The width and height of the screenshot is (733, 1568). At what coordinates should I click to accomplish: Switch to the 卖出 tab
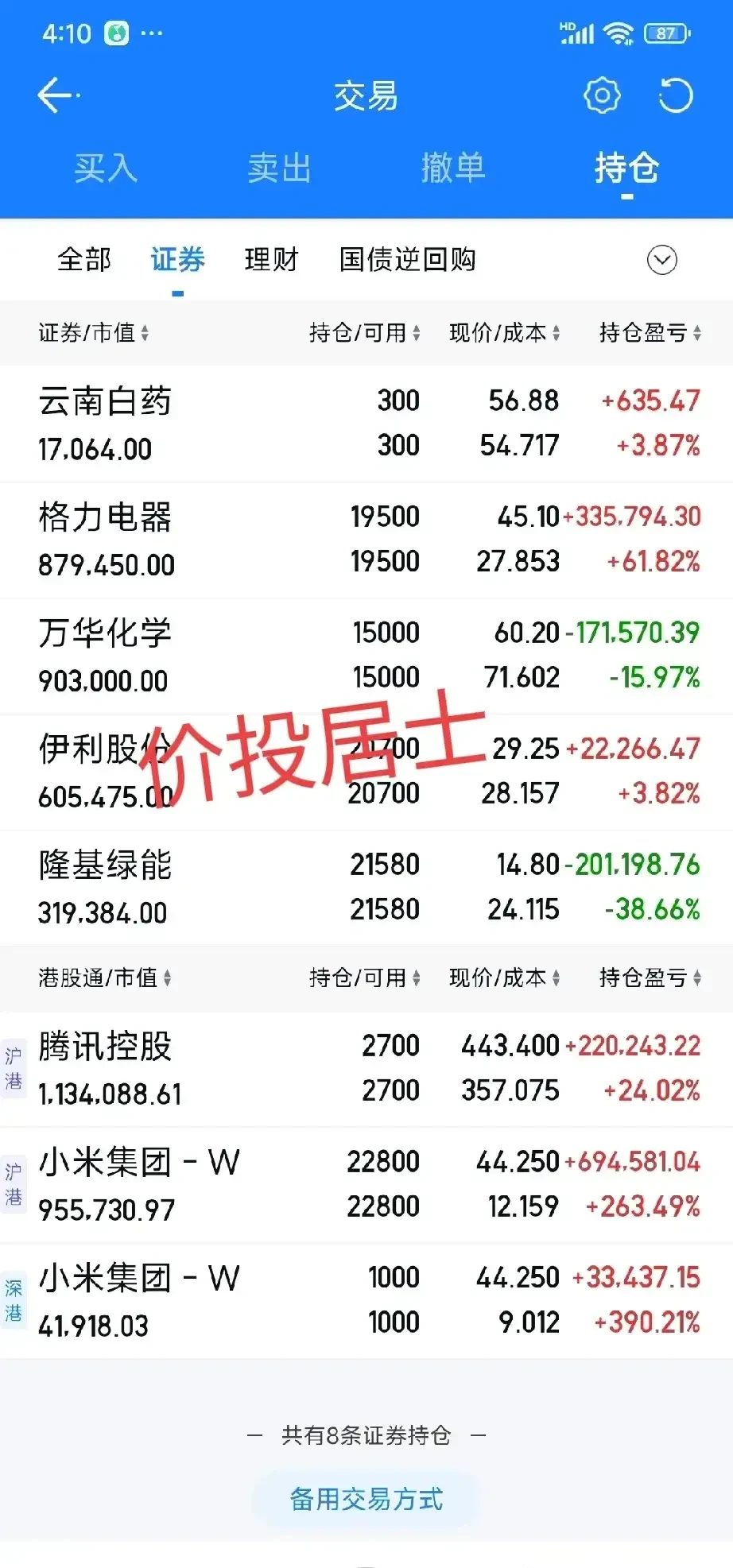pos(277,168)
